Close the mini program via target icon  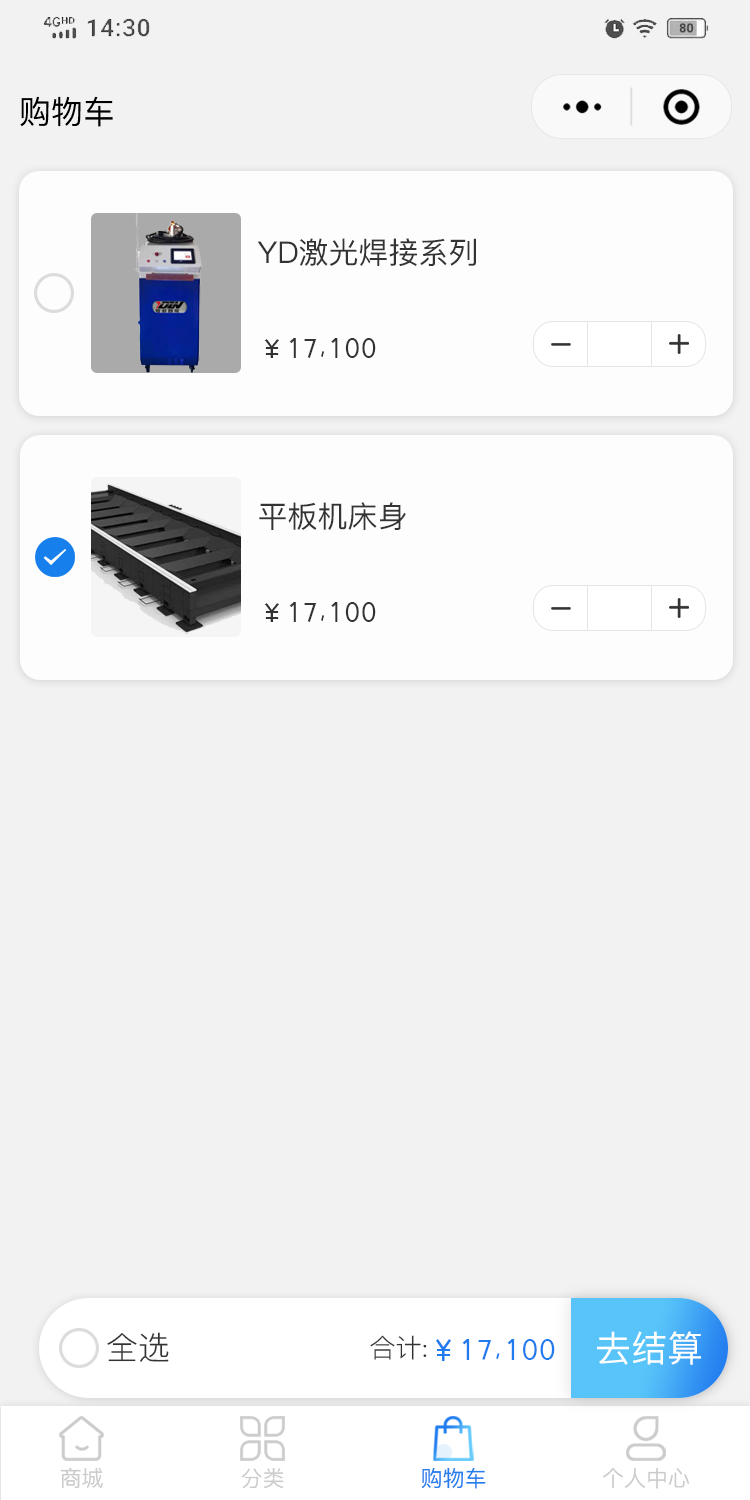click(681, 107)
